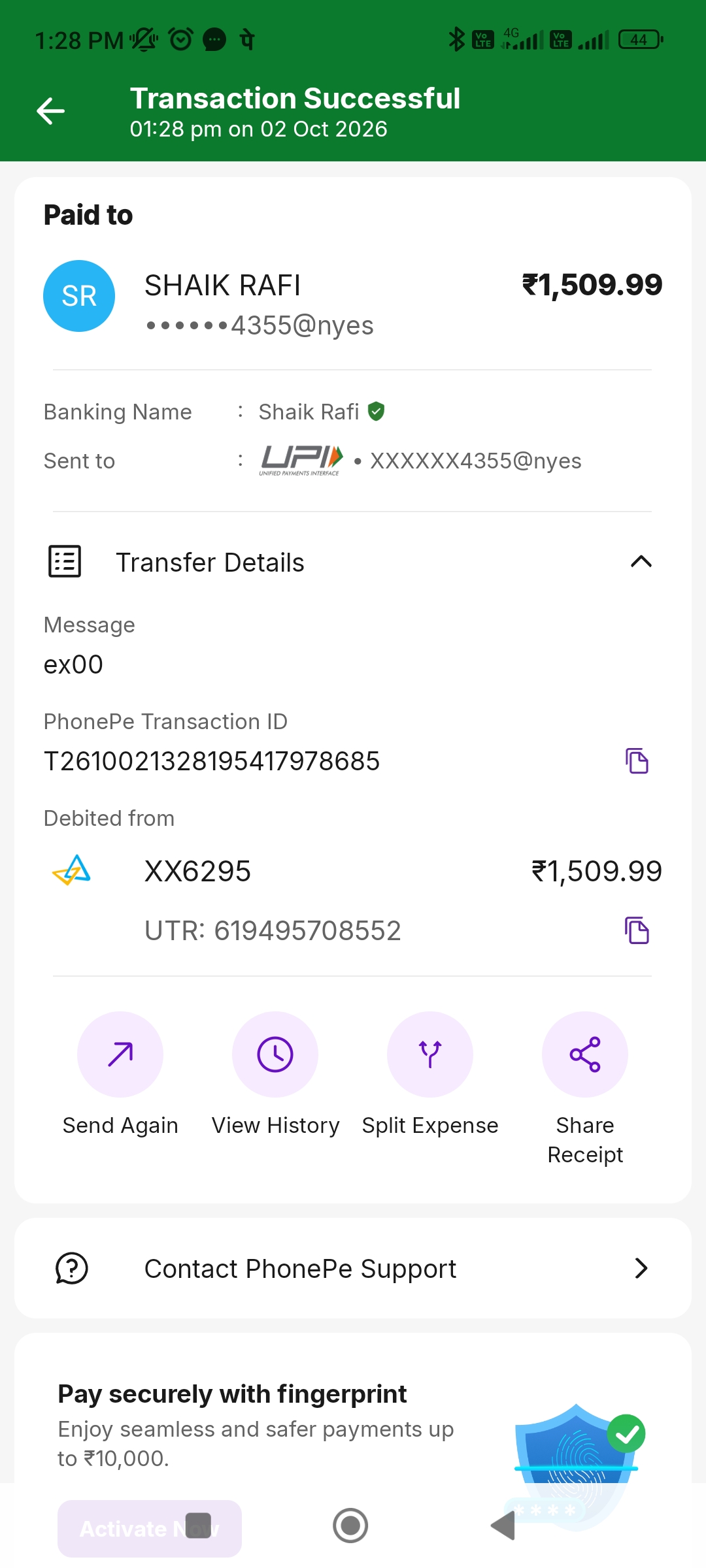Image resolution: width=706 pixels, height=1568 pixels.
Task: Open Contact PhonePe Support
Action: [x=353, y=1268]
